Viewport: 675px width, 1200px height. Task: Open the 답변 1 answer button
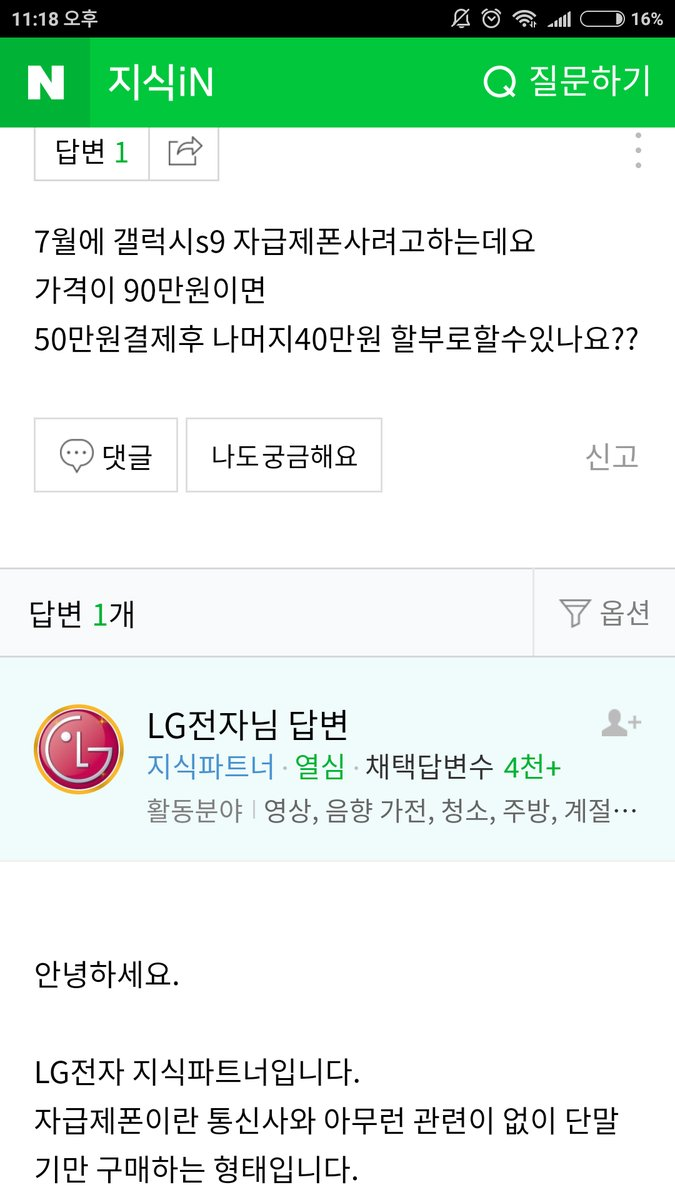tap(92, 153)
